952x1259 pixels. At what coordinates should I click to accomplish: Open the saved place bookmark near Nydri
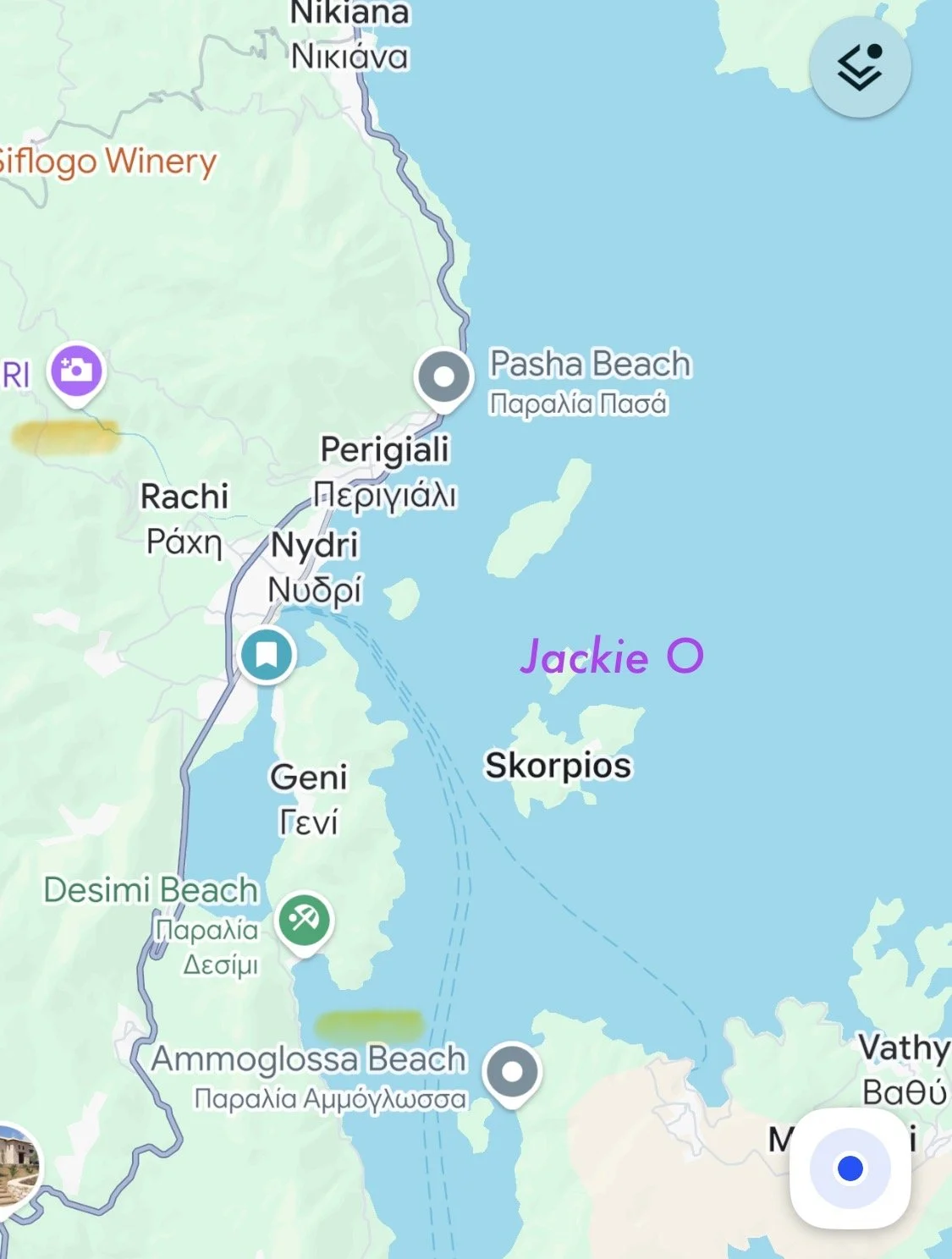(267, 655)
